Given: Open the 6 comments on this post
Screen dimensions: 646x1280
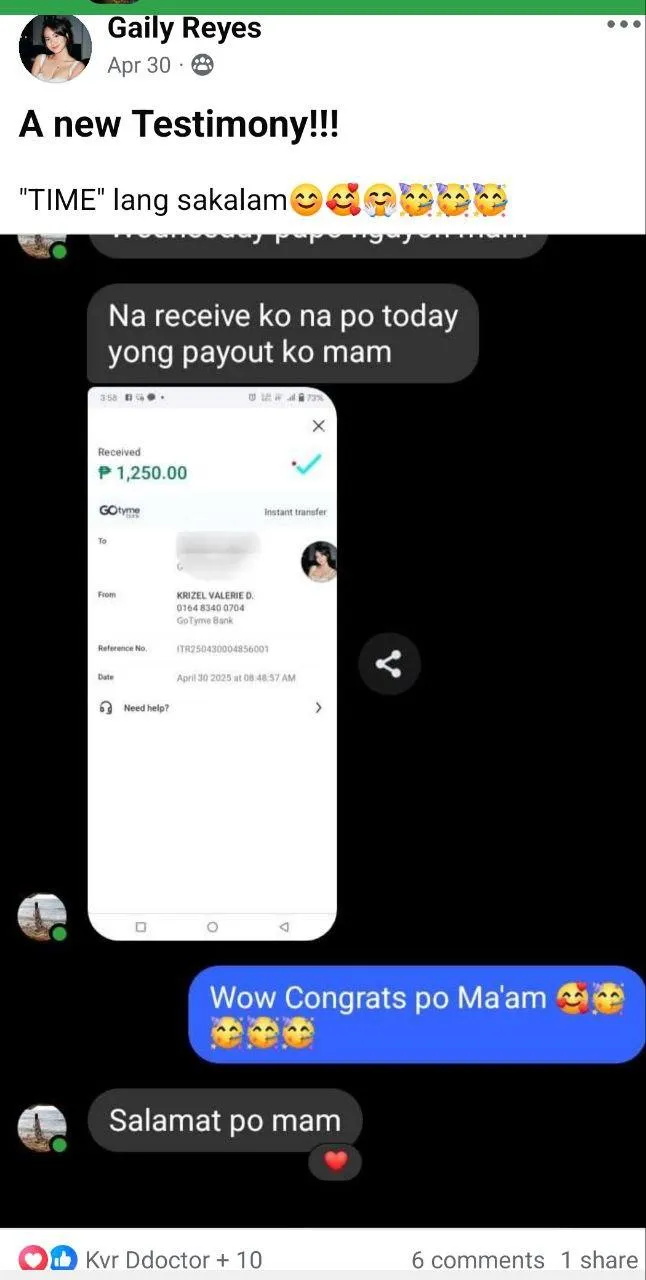Looking at the screenshot, I should point(478,1260).
